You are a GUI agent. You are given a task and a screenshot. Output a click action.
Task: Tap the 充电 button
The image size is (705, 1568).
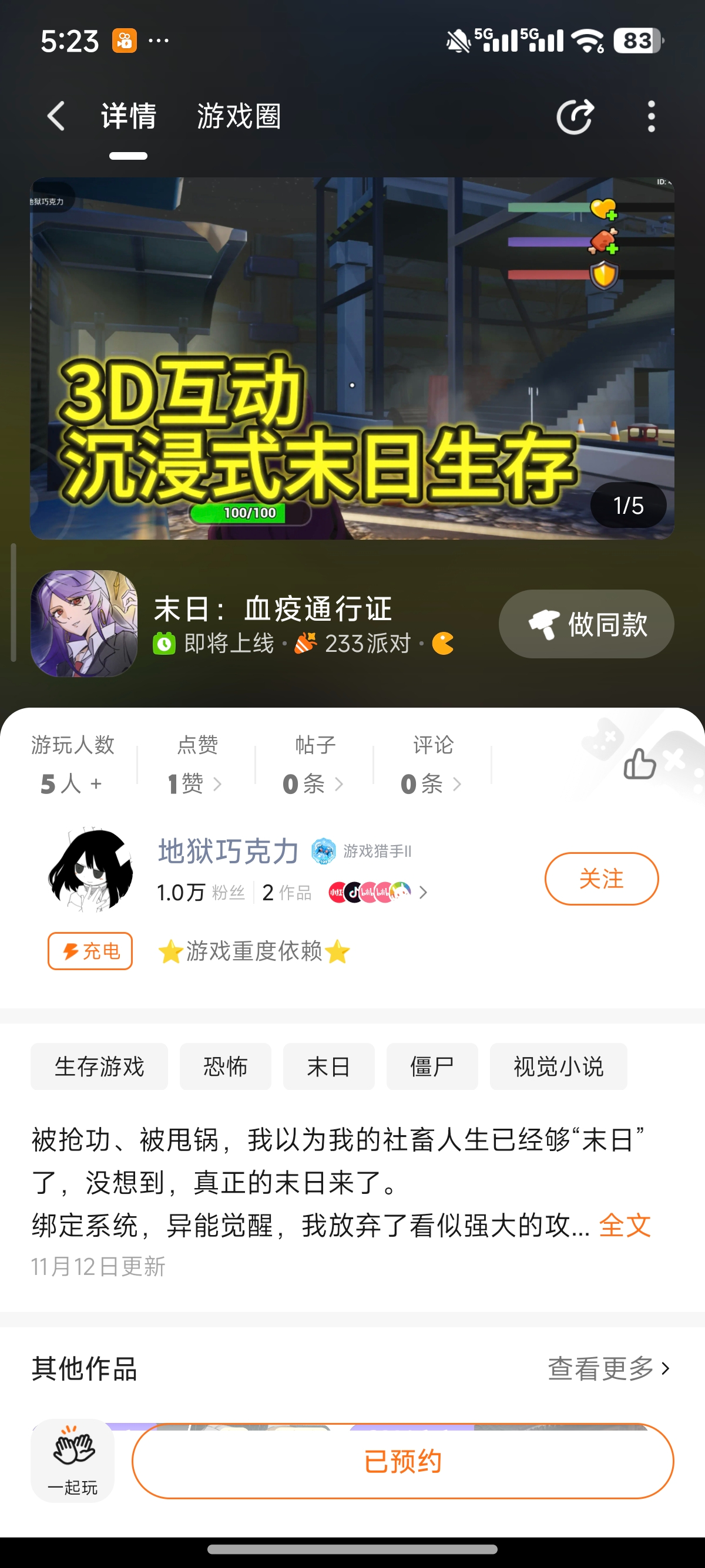(x=90, y=950)
